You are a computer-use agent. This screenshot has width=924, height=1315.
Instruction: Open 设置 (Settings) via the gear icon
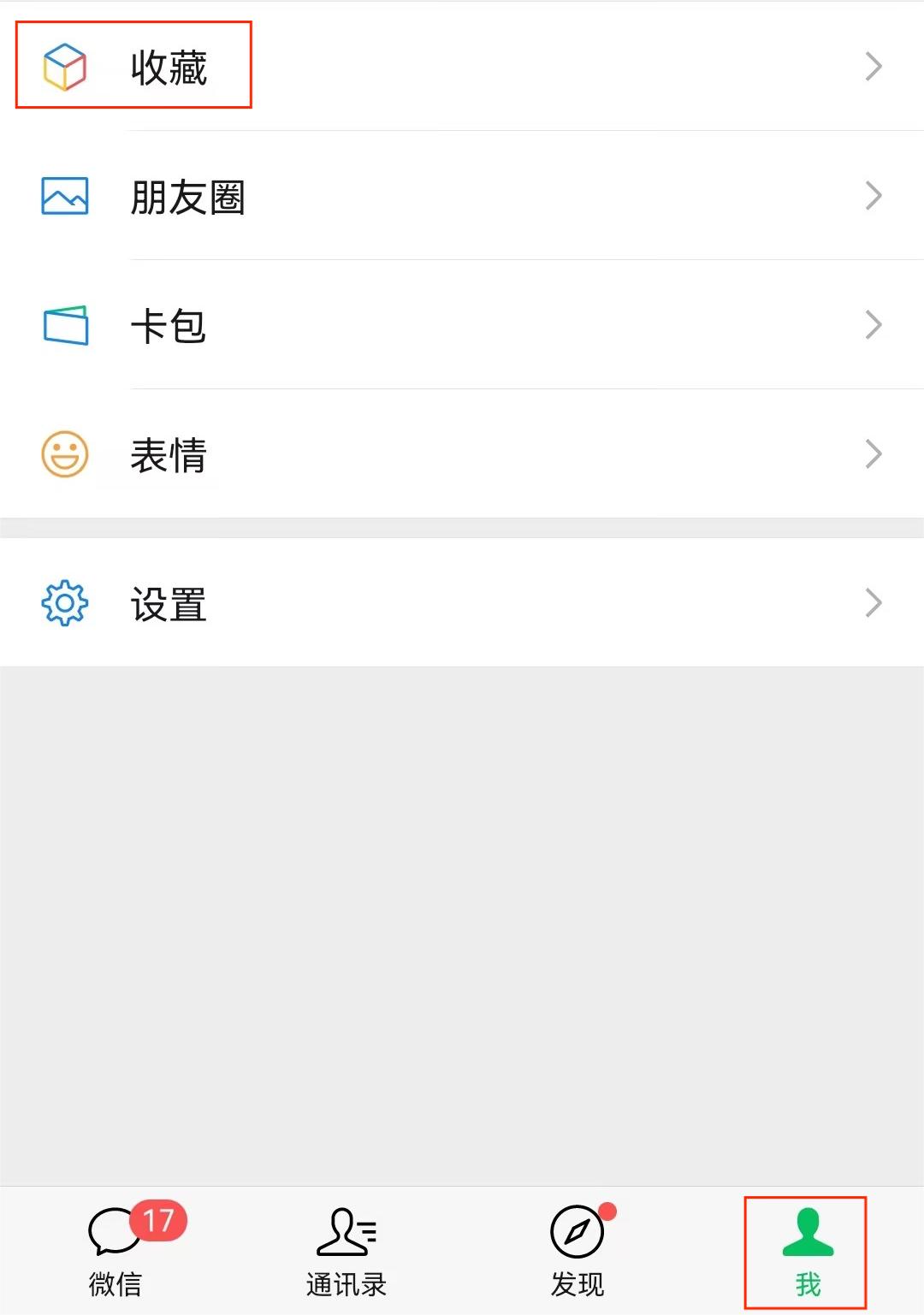click(x=64, y=603)
